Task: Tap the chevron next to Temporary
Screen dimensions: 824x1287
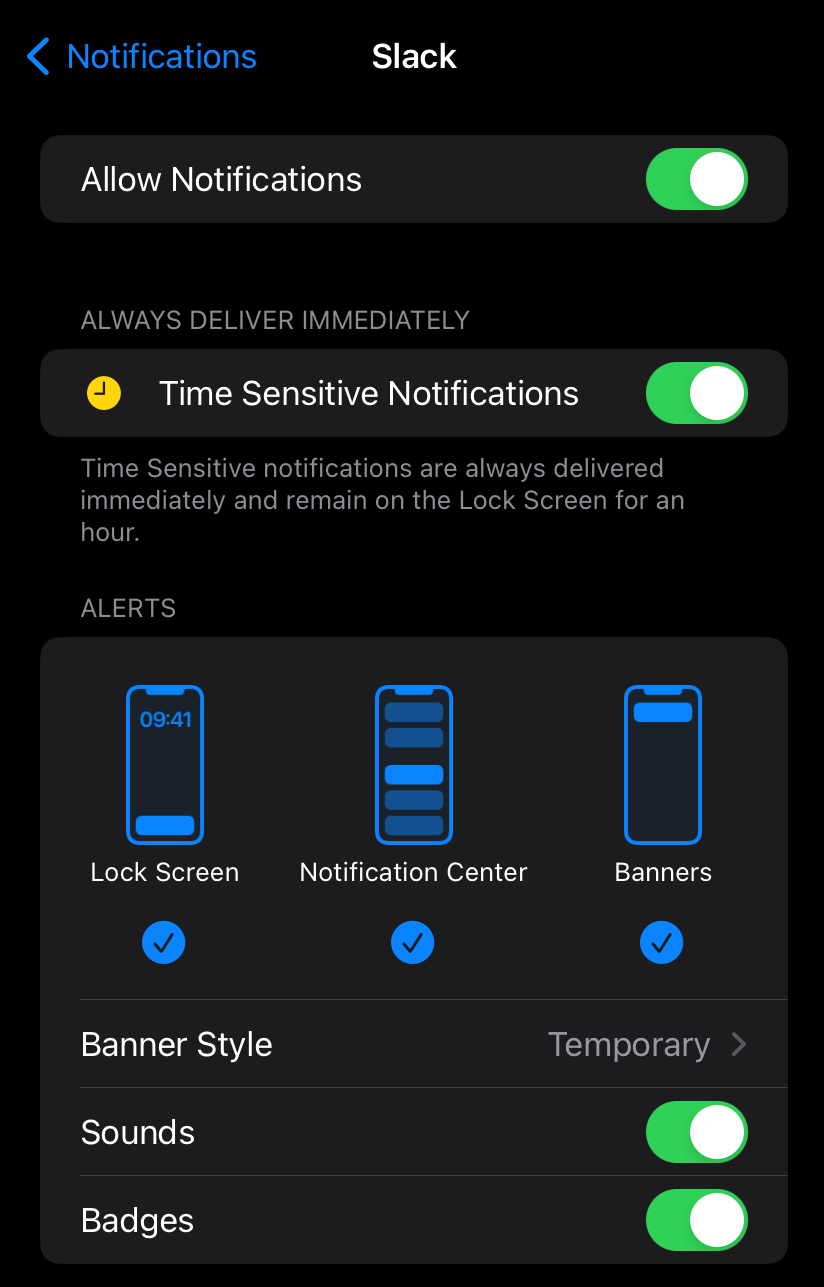Action: (x=738, y=1044)
